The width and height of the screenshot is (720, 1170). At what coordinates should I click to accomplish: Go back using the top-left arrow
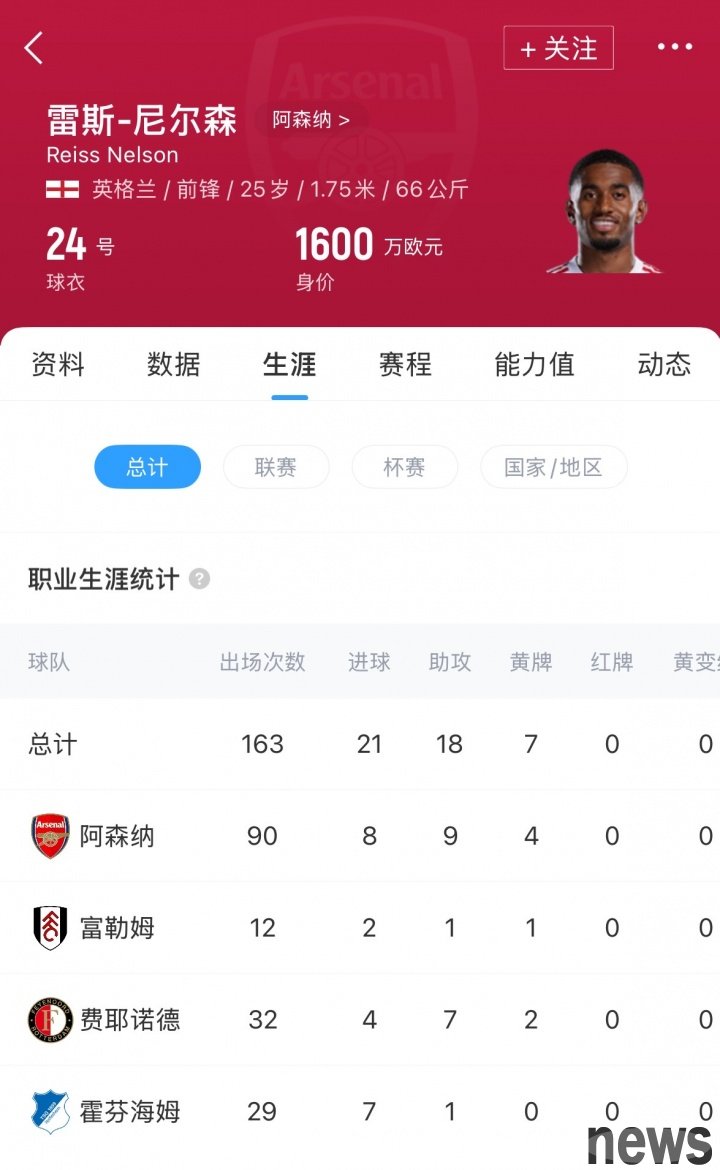point(35,48)
